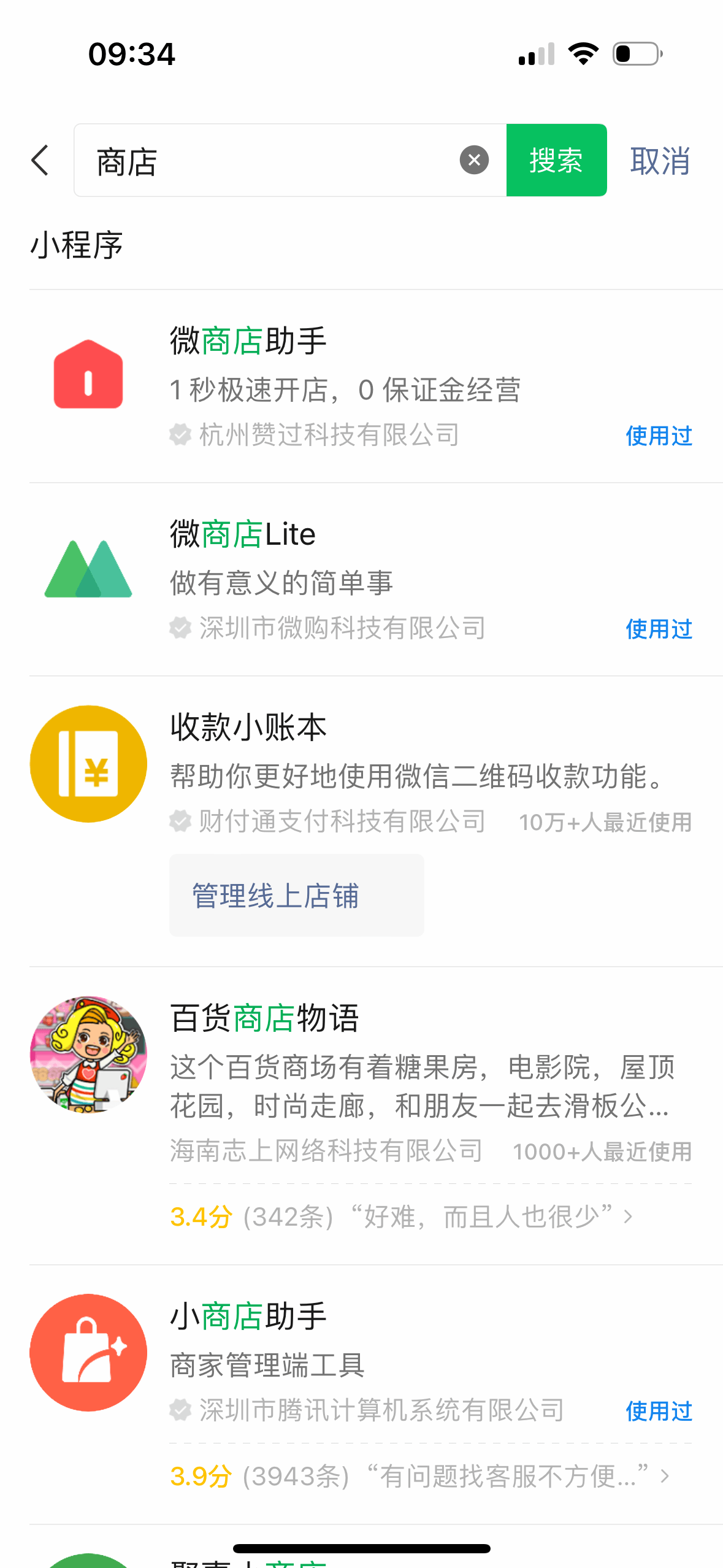View the 3.9分 reviews for 小商店助手
Viewport: 723px width, 1568px height.
[419, 1475]
